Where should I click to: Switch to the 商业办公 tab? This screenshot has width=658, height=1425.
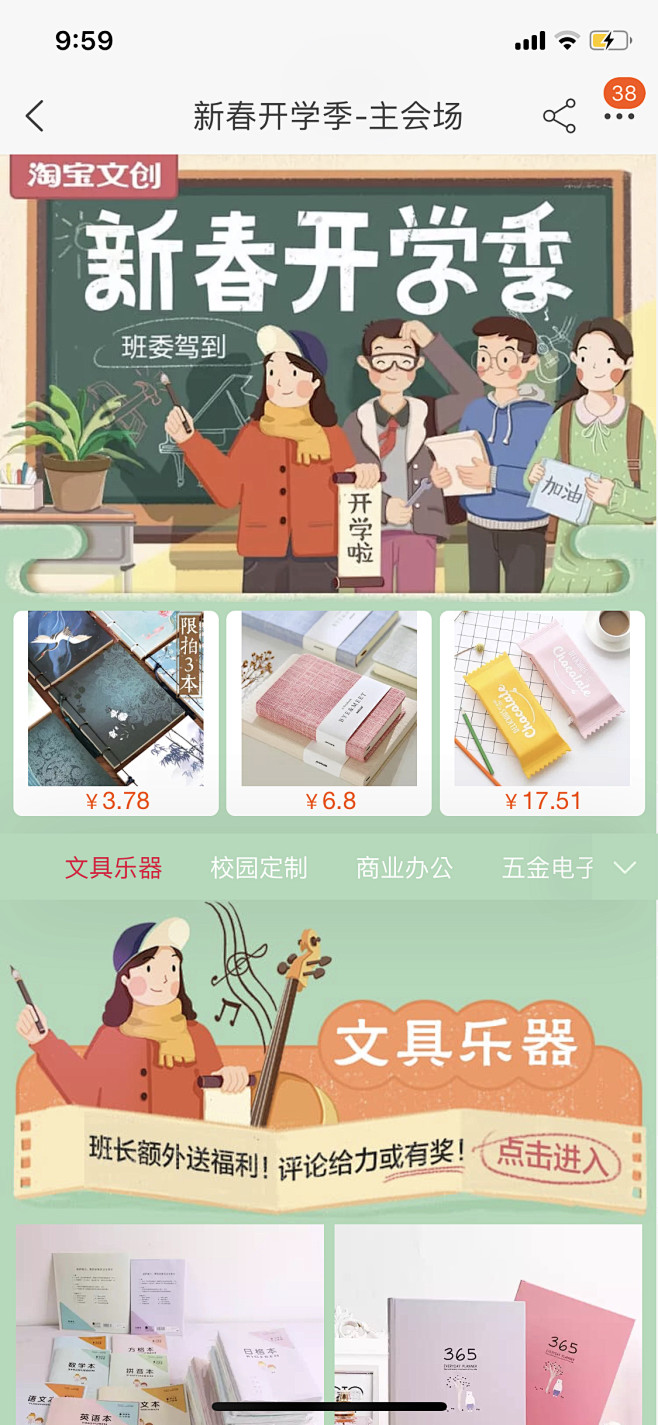tap(404, 868)
